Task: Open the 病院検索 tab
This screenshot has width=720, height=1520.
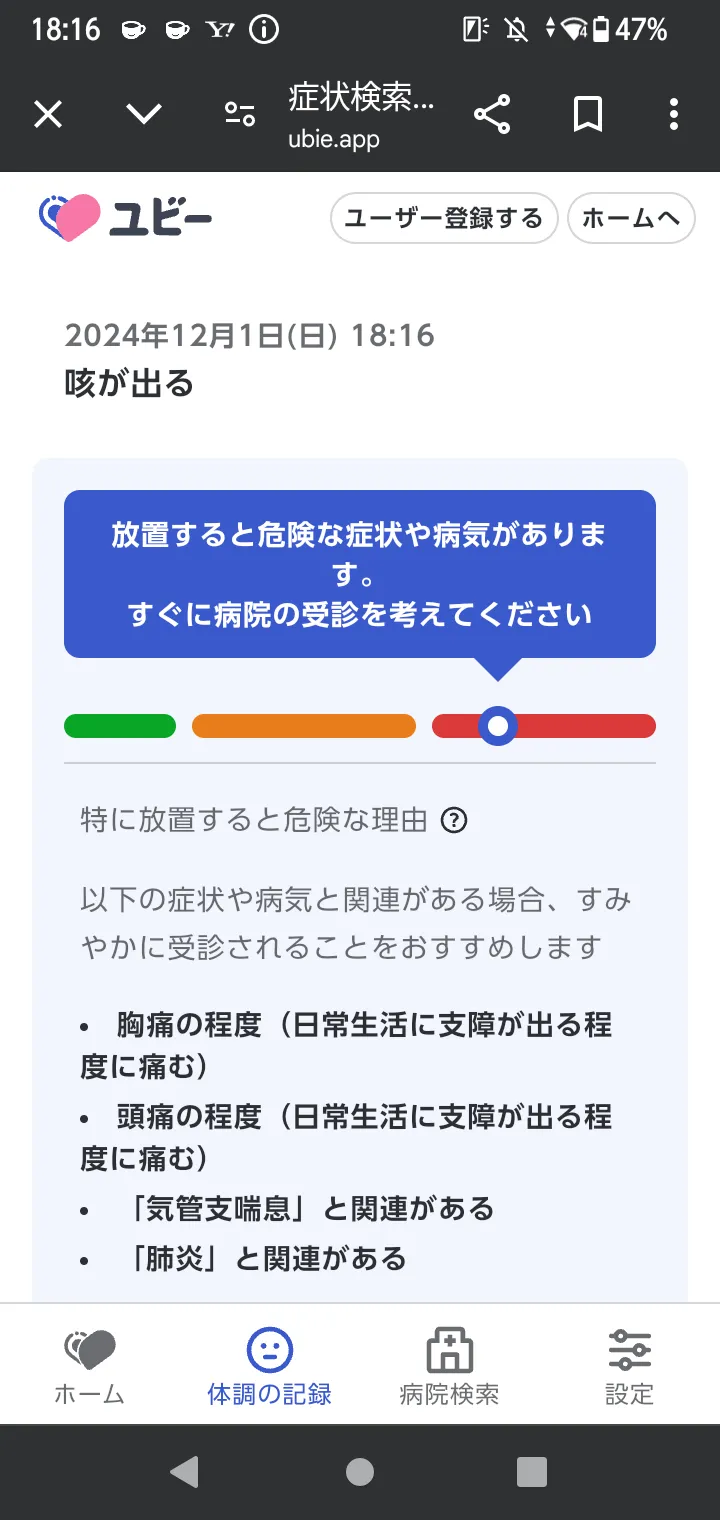Action: point(450,1366)
